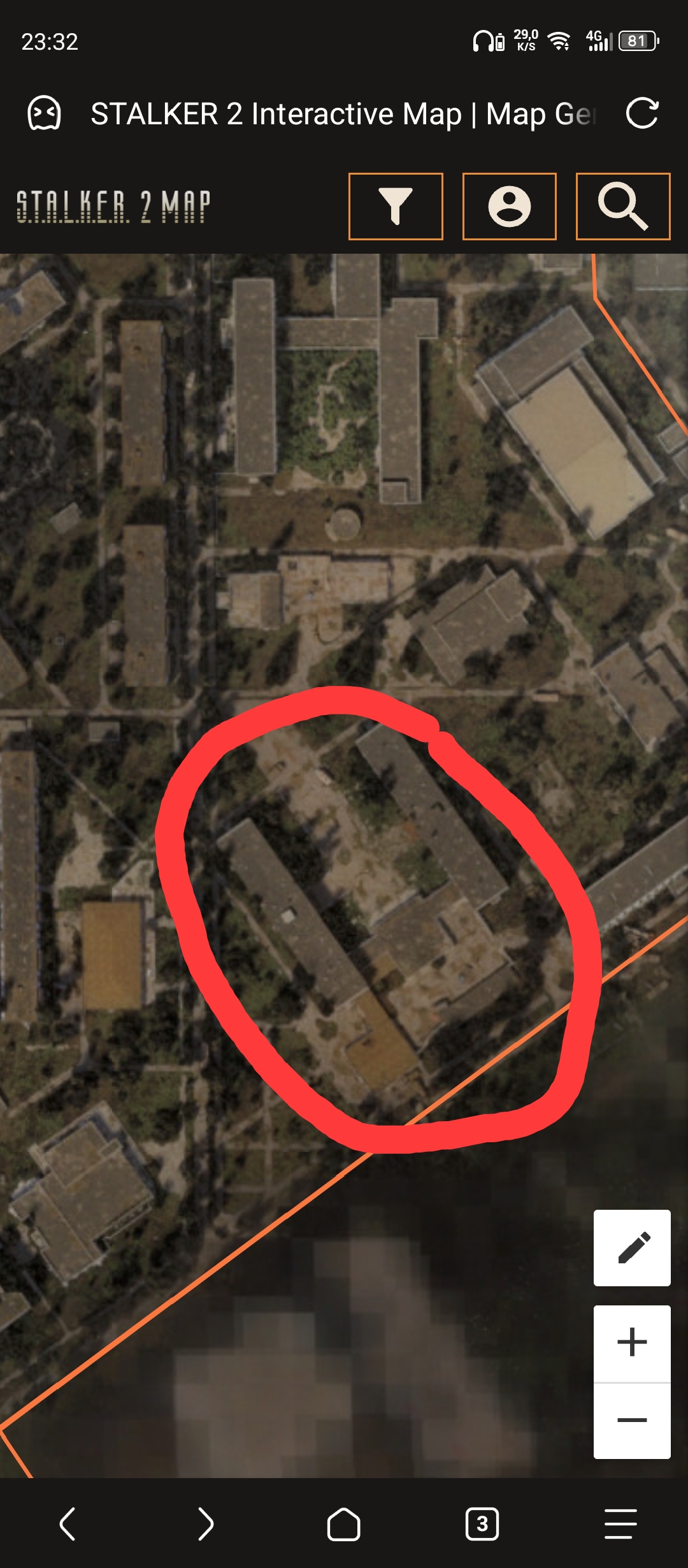Zoom in on the map

632,1342
